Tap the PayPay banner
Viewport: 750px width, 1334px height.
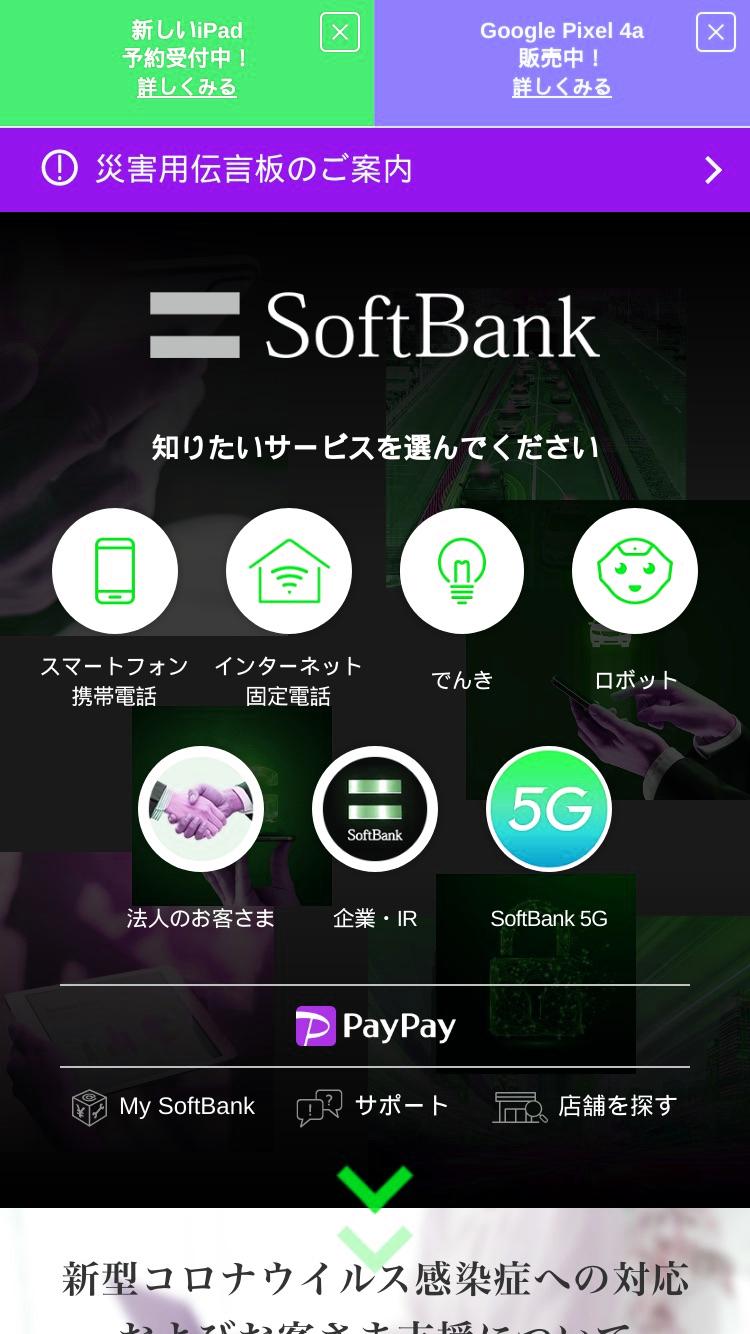(375, 1026)
